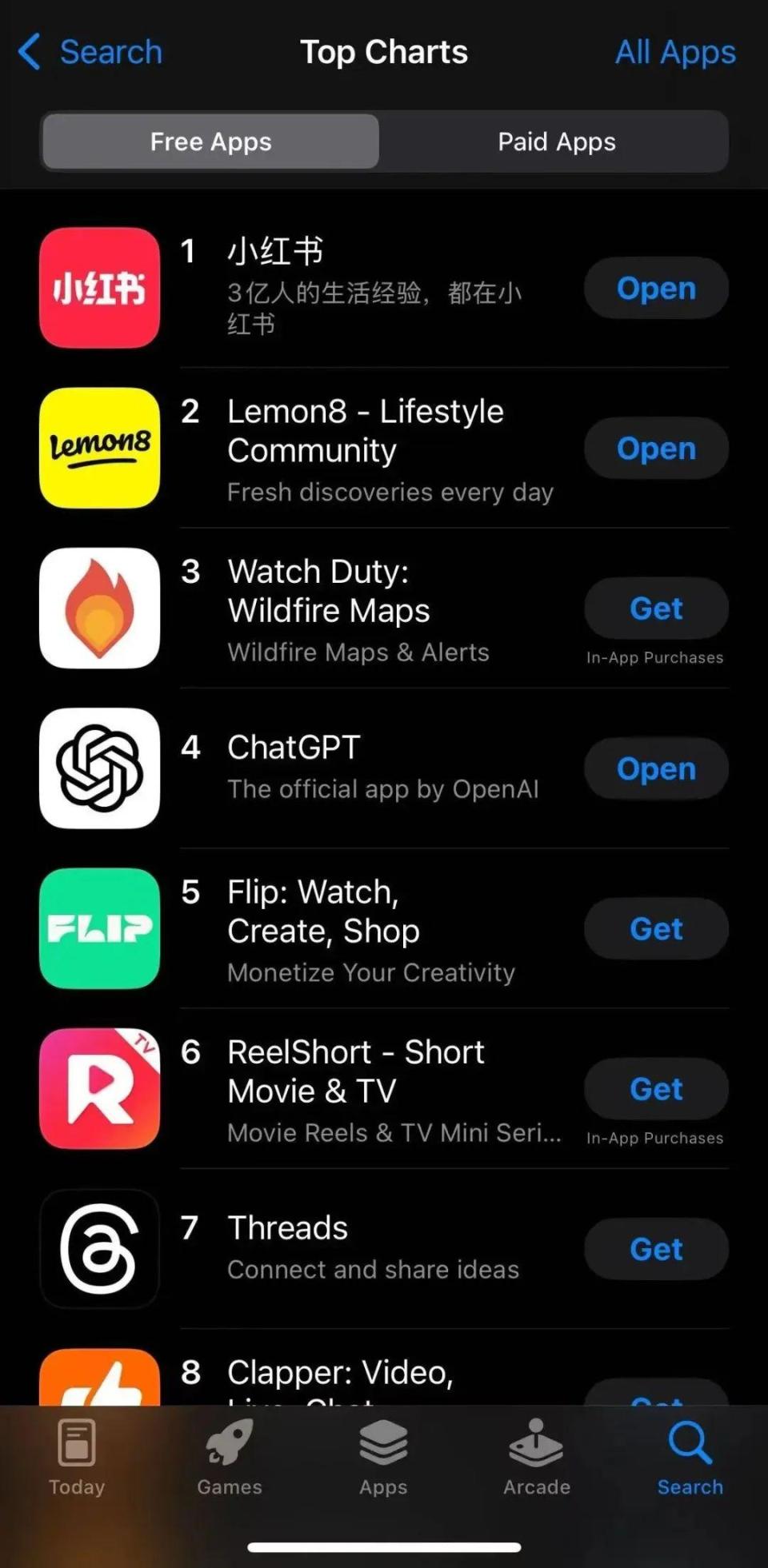The height and width of the screenshot is (1568, 768).
Task: Go back to Search
Action: pos(90,52)
